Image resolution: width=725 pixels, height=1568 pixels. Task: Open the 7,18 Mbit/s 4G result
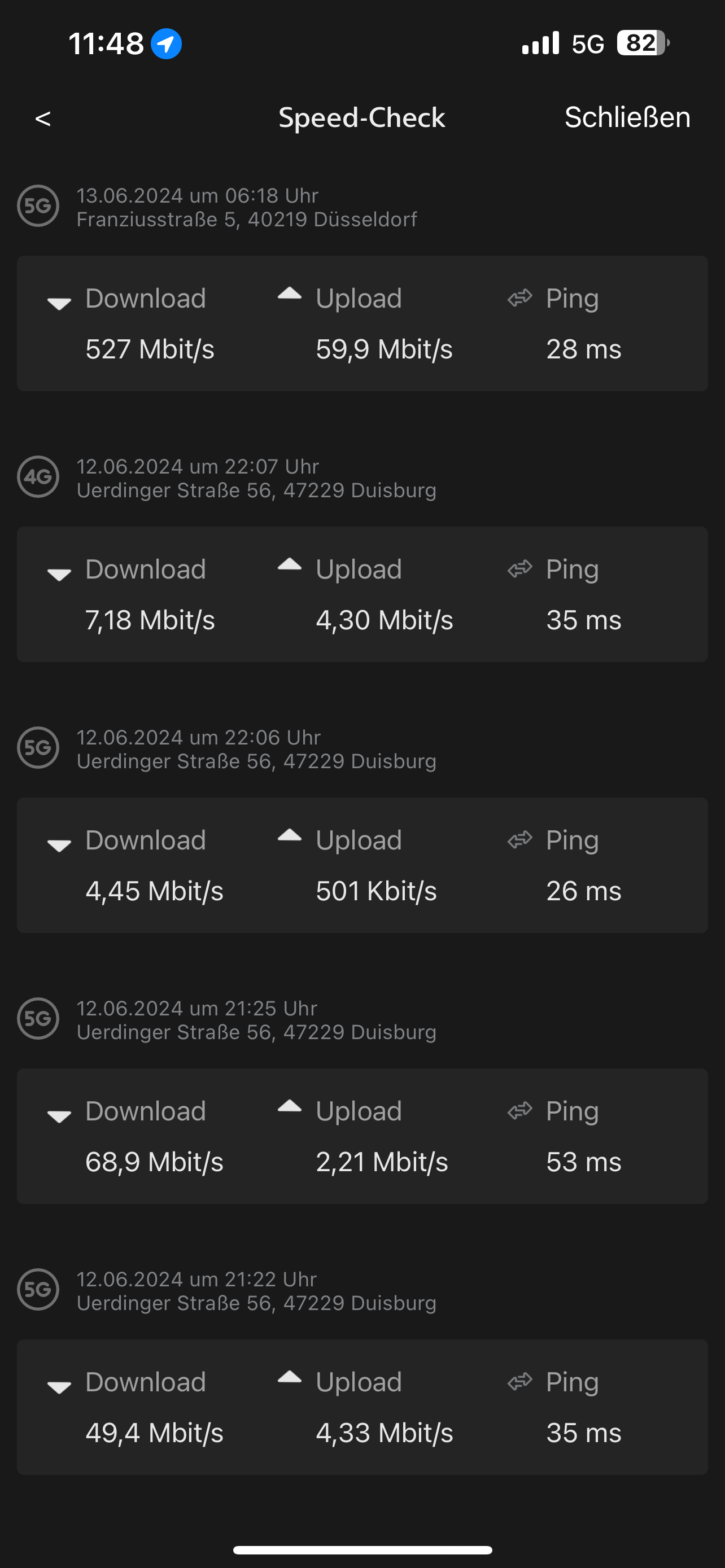(362, 594)
